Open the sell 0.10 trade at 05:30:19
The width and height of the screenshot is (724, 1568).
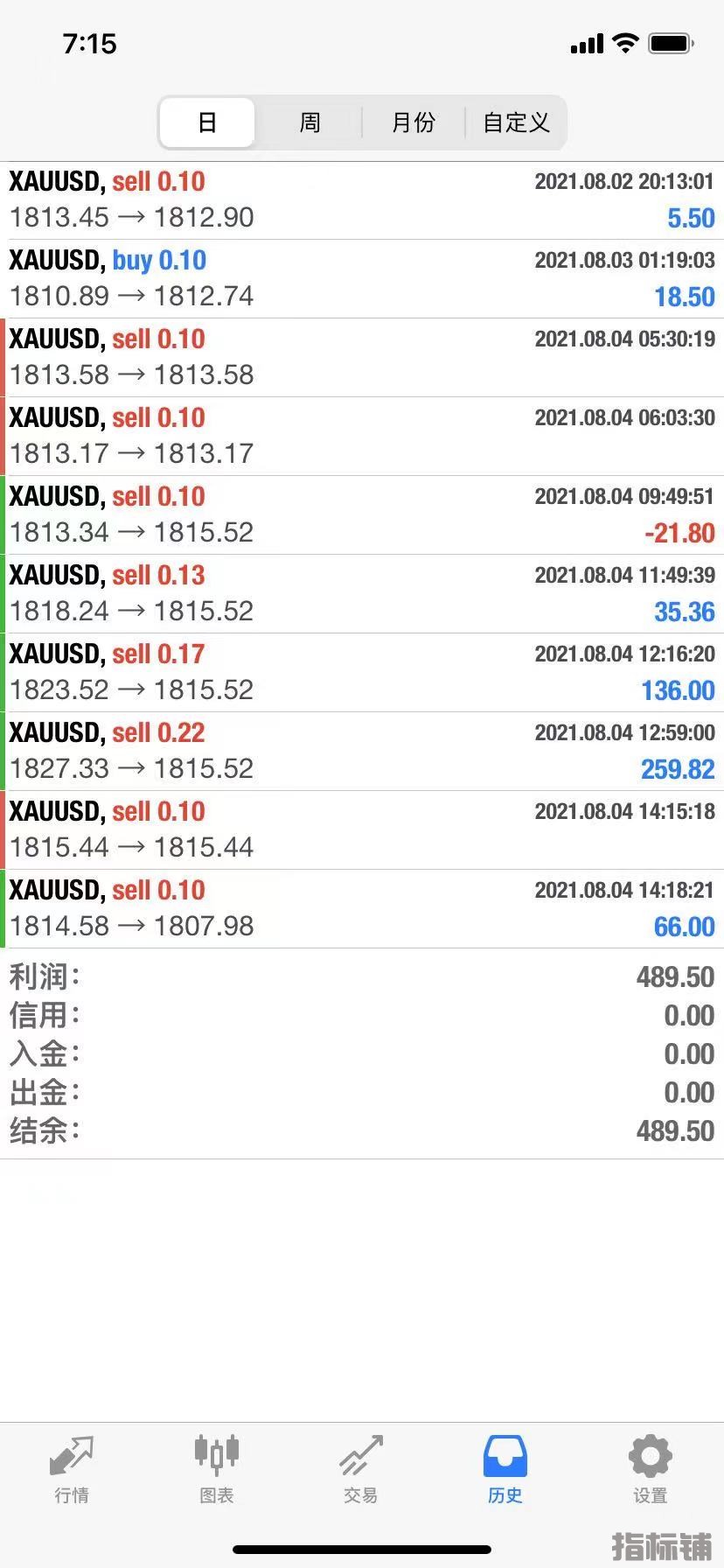362,358
